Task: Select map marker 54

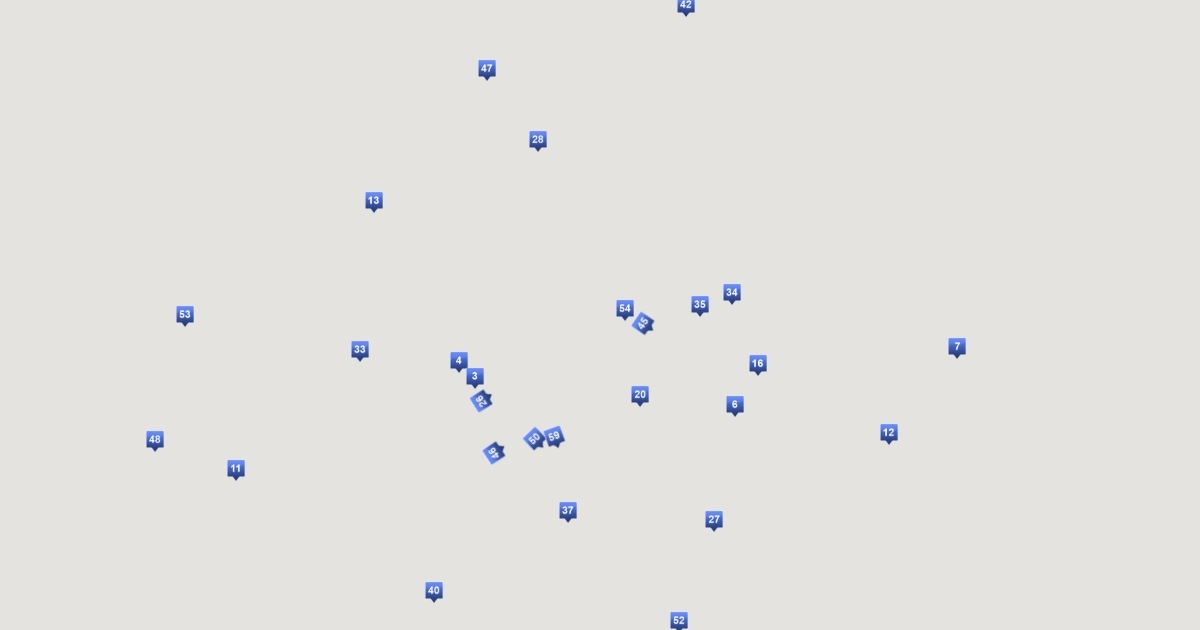Action: 625,309
